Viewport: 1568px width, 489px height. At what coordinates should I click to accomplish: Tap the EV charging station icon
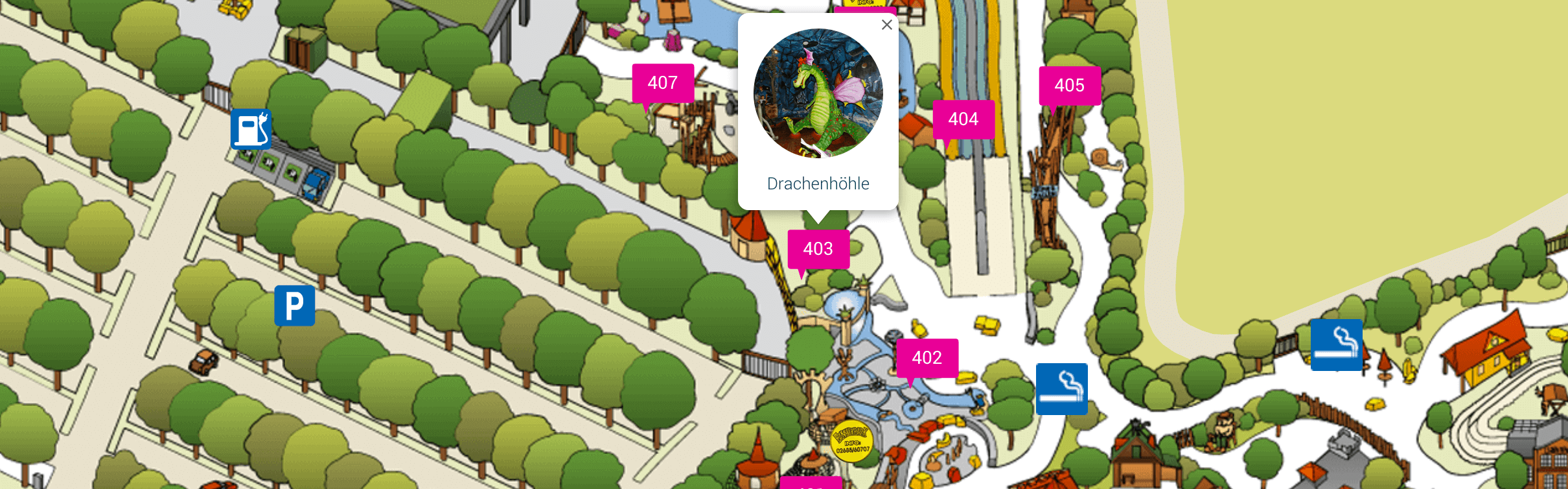point(251,129)
